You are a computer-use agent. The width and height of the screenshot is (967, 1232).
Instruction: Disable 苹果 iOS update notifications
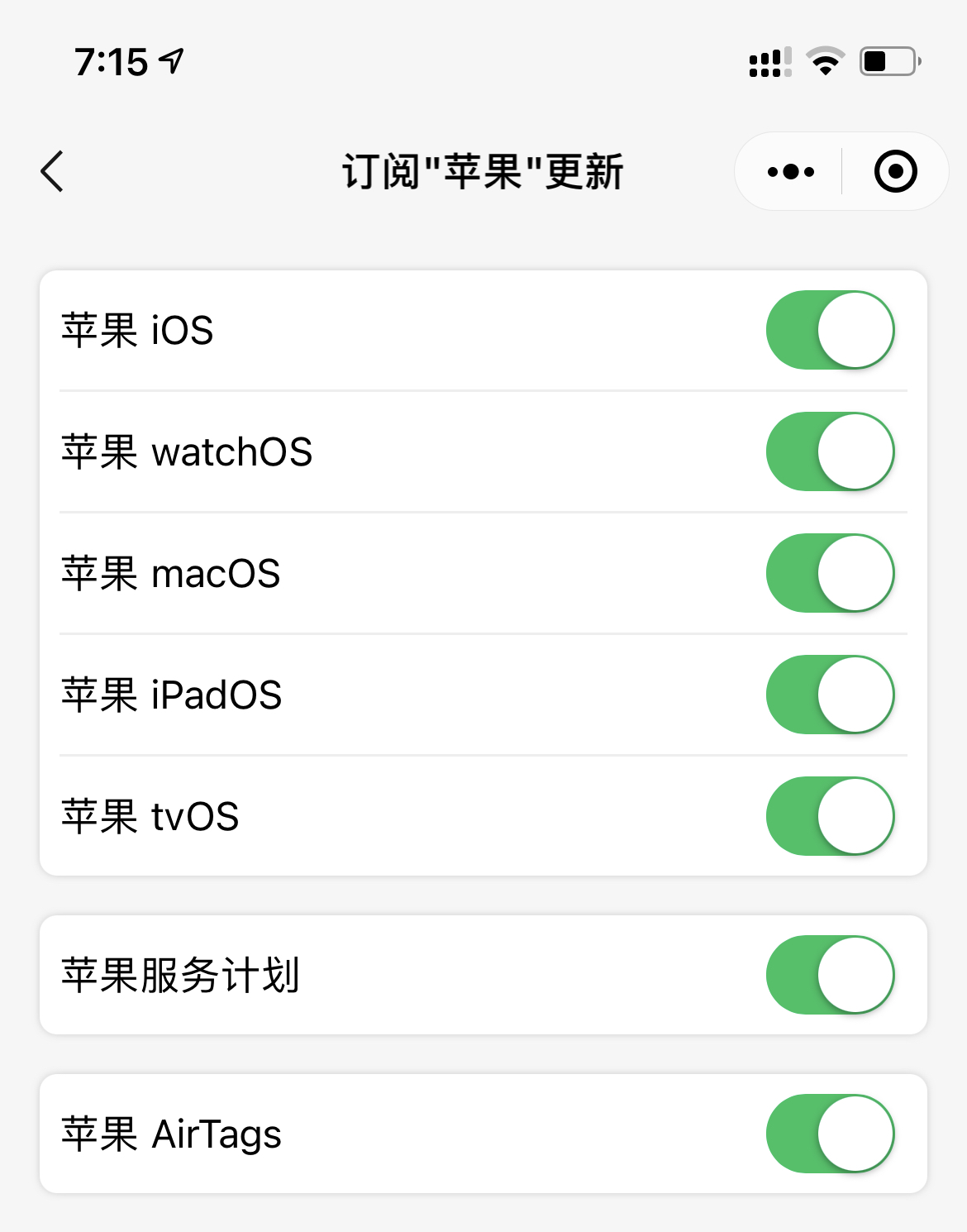pyautogui.click(x=829, y=329)
